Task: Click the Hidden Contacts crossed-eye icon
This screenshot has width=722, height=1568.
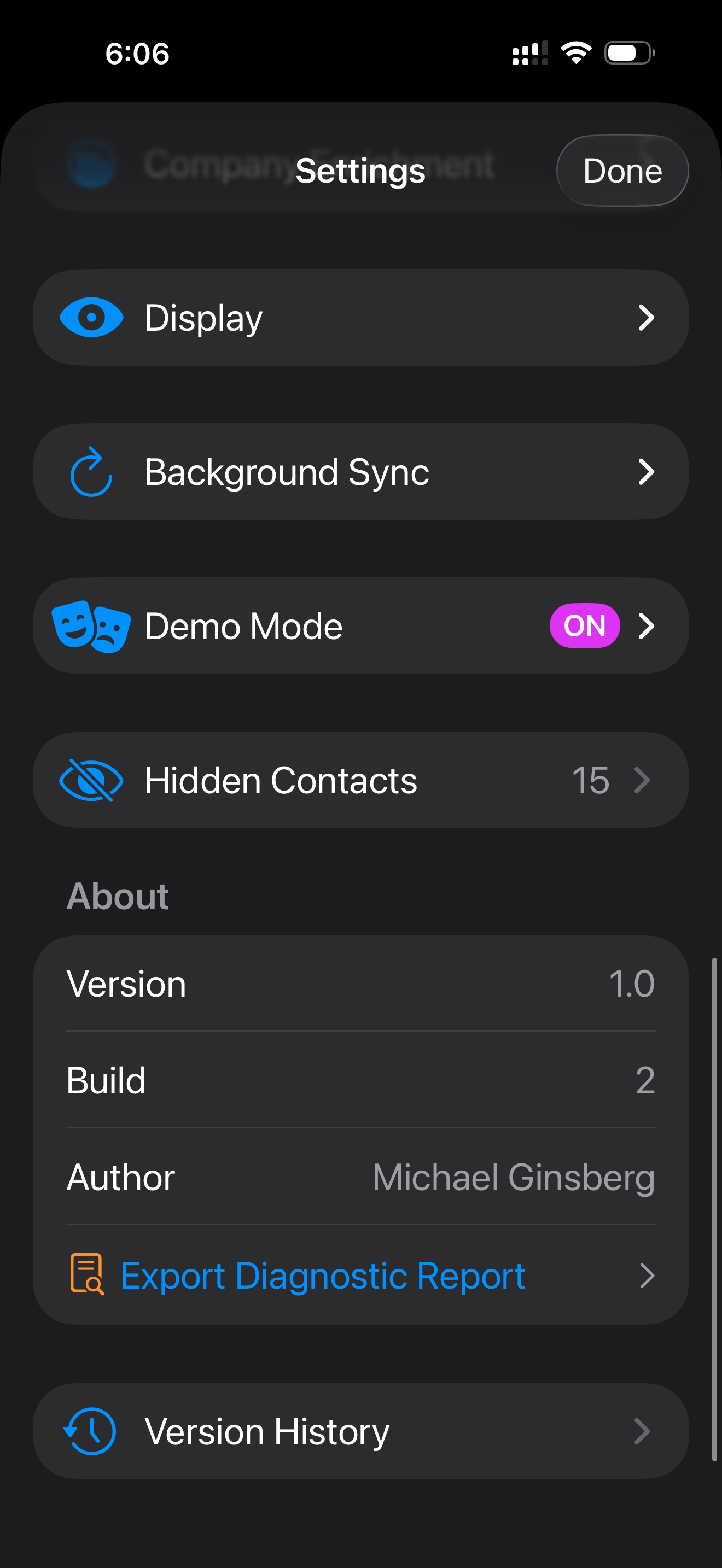Action: tap(91, 780)
